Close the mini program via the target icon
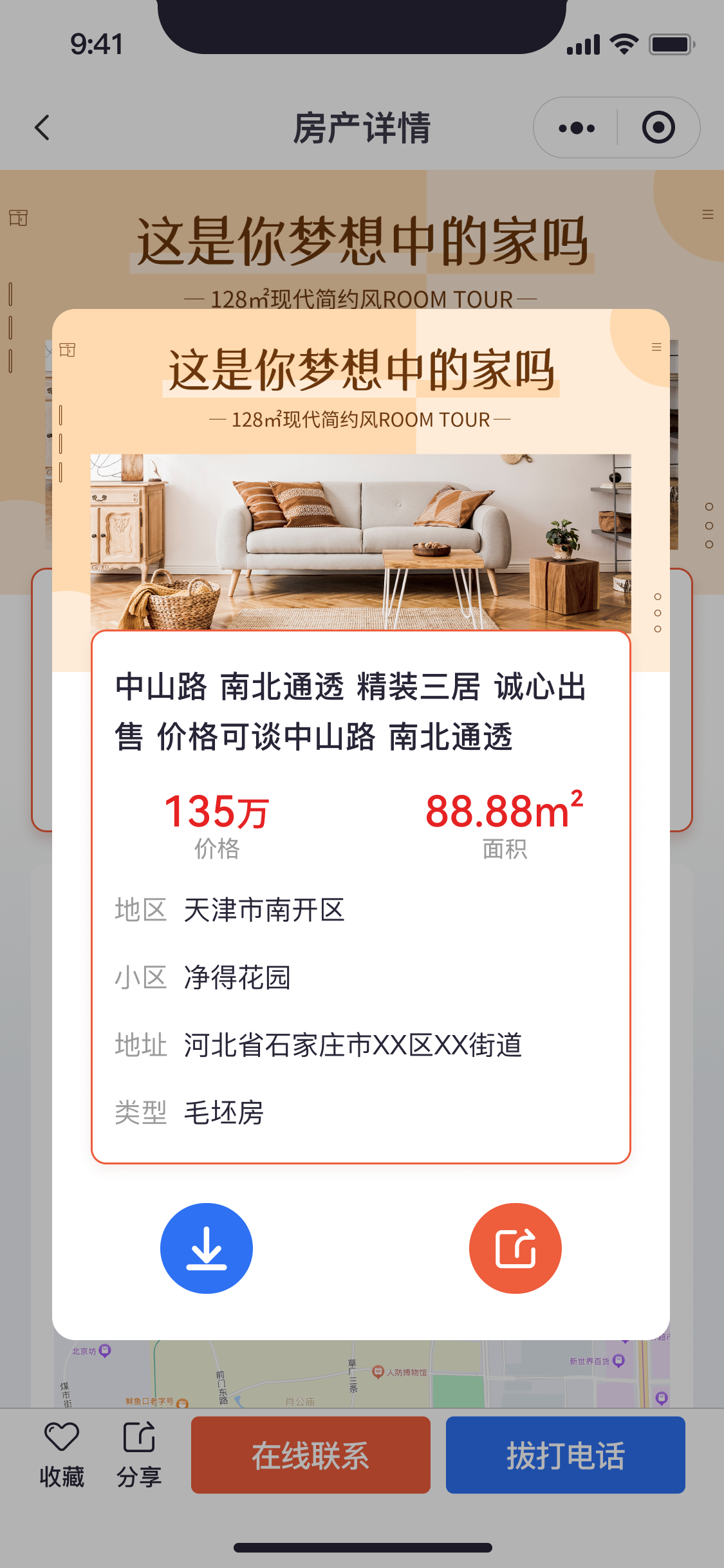This screenshot has height=1568, width=724. pos(658,127)
